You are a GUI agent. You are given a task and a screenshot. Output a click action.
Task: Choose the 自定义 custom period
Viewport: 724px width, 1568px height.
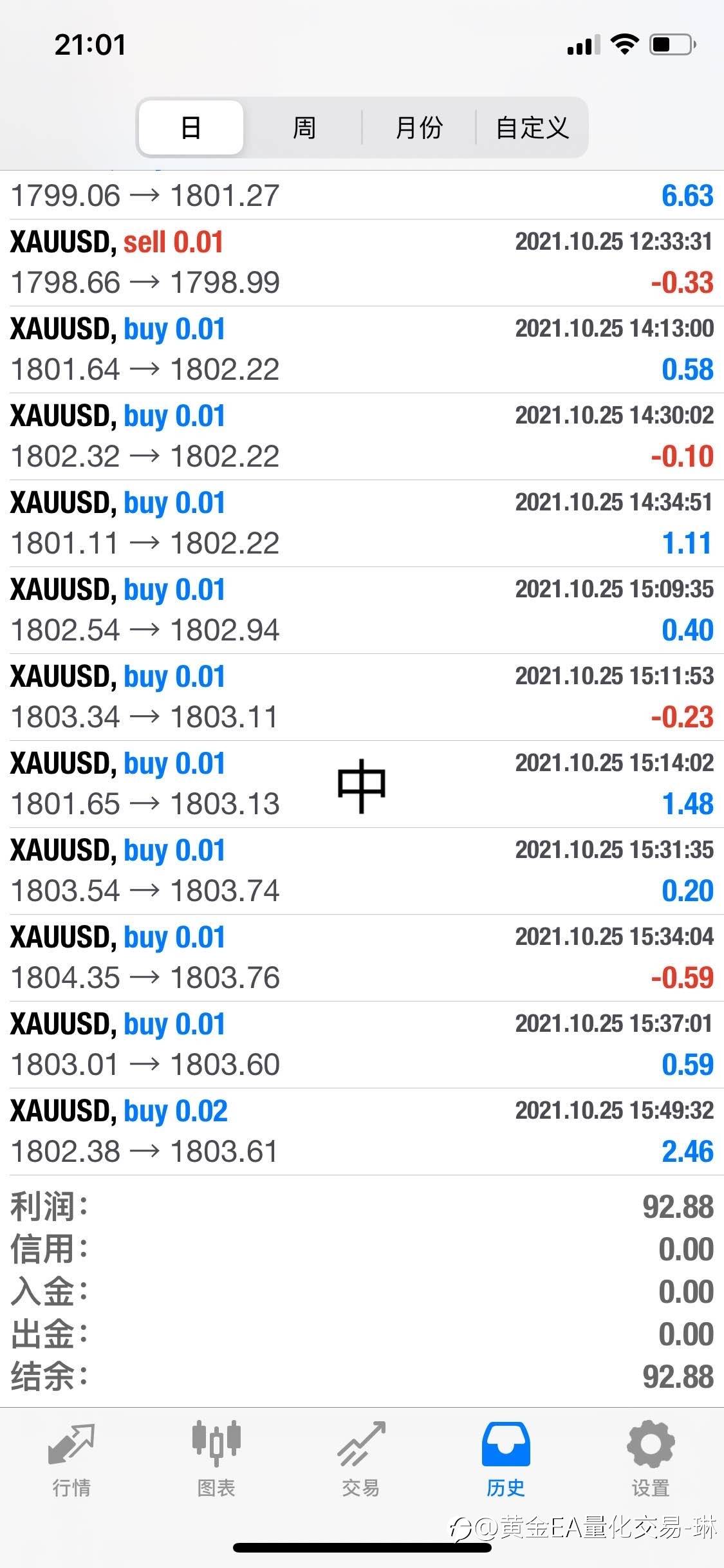tap(532, 127)
